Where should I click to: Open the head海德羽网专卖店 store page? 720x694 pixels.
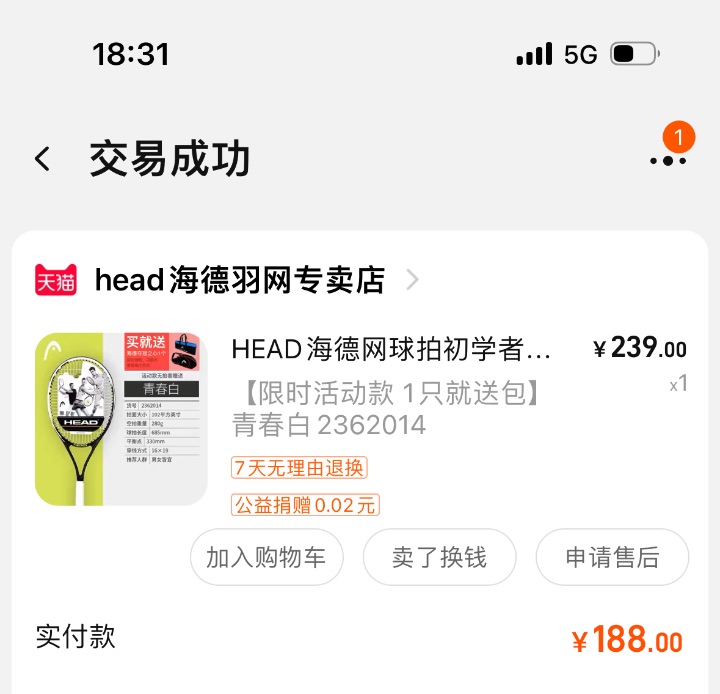(240, 280)
